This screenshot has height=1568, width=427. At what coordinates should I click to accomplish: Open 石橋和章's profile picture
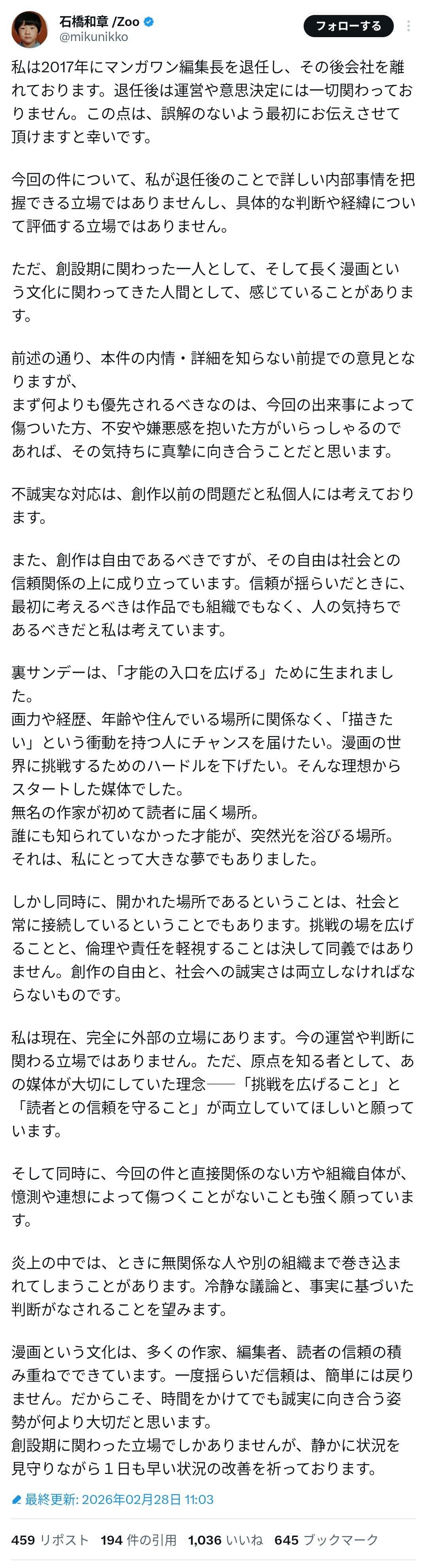click(29, 28)
